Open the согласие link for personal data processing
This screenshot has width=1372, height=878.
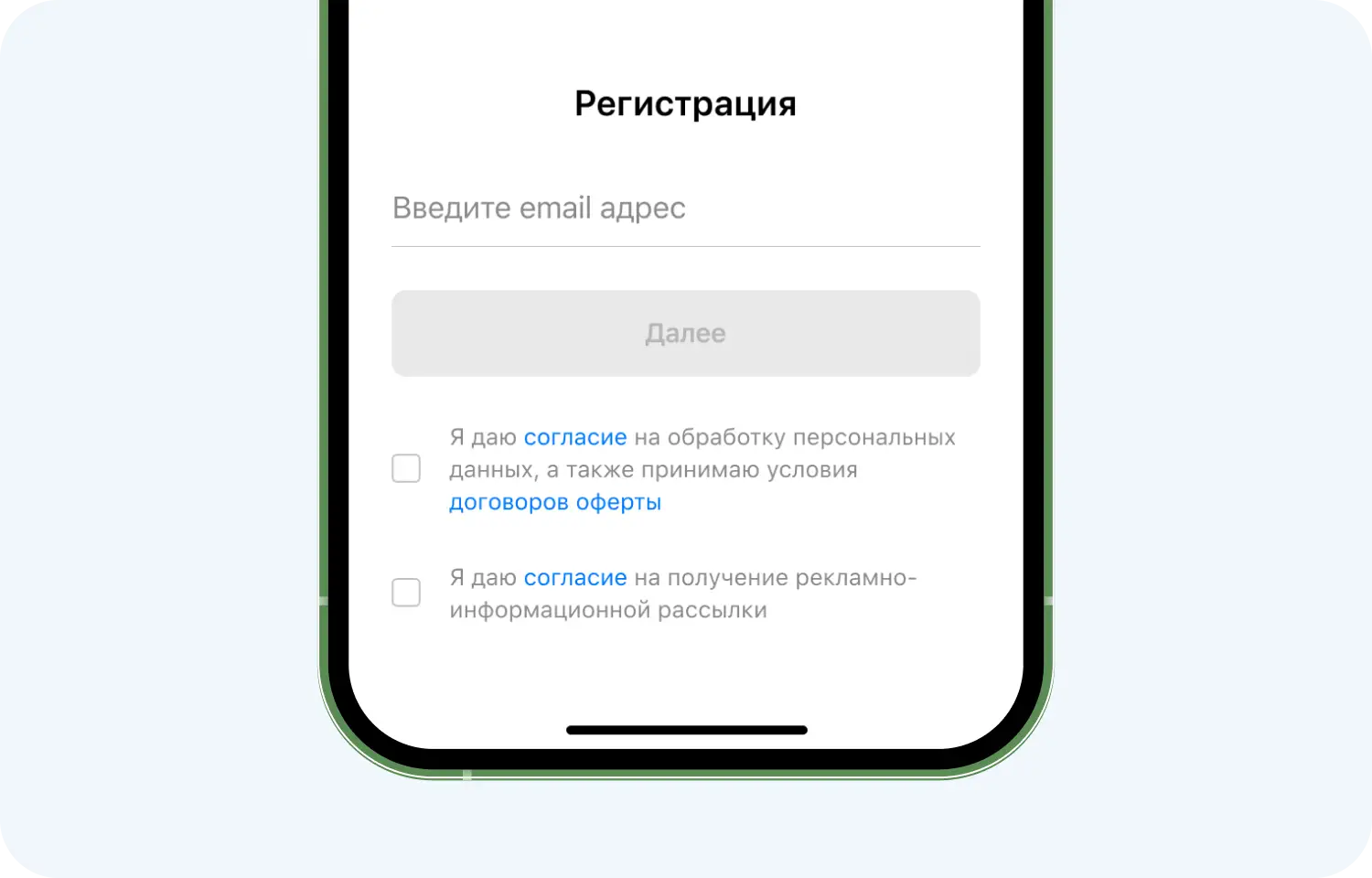[574, 438]
